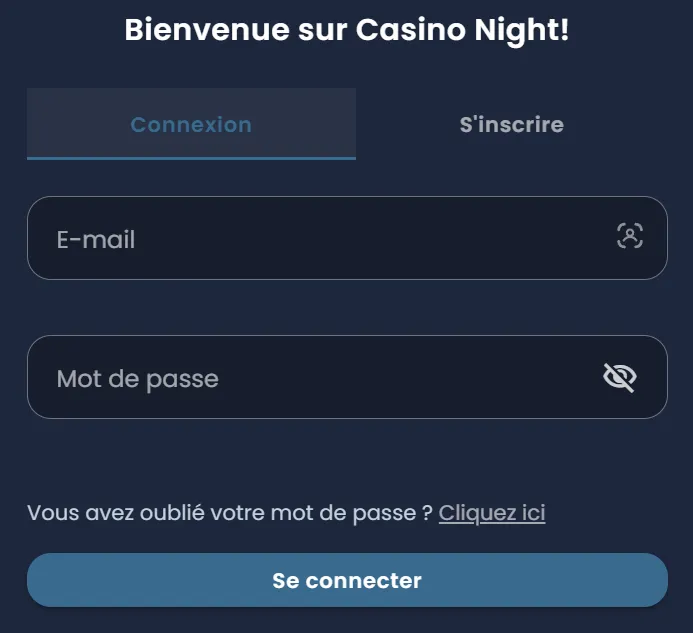This screenshot has width=693, height=633.
Task: Open the Cliquez ici password reset link
Action: (x=492, y=513)
